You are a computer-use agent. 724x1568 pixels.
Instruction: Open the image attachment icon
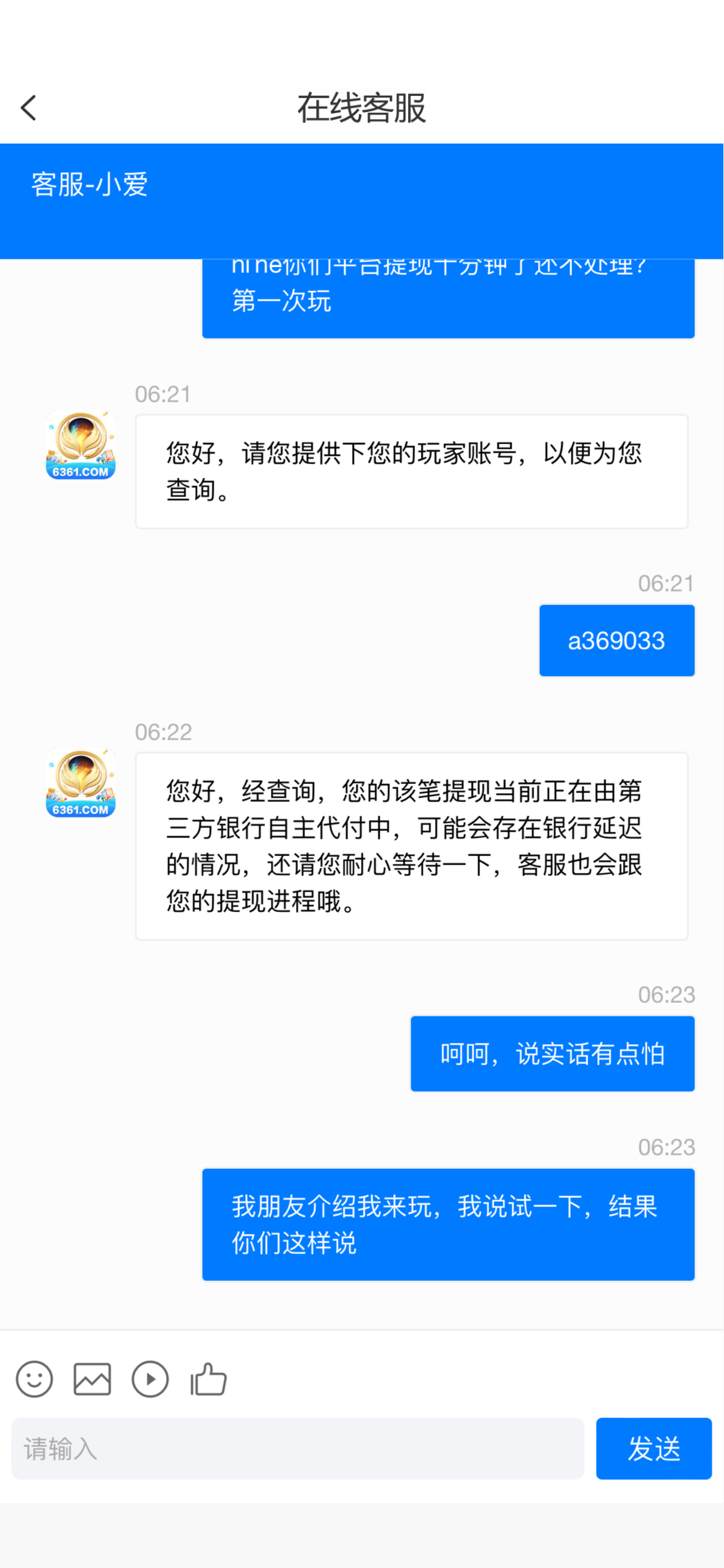coord(91,1379)
